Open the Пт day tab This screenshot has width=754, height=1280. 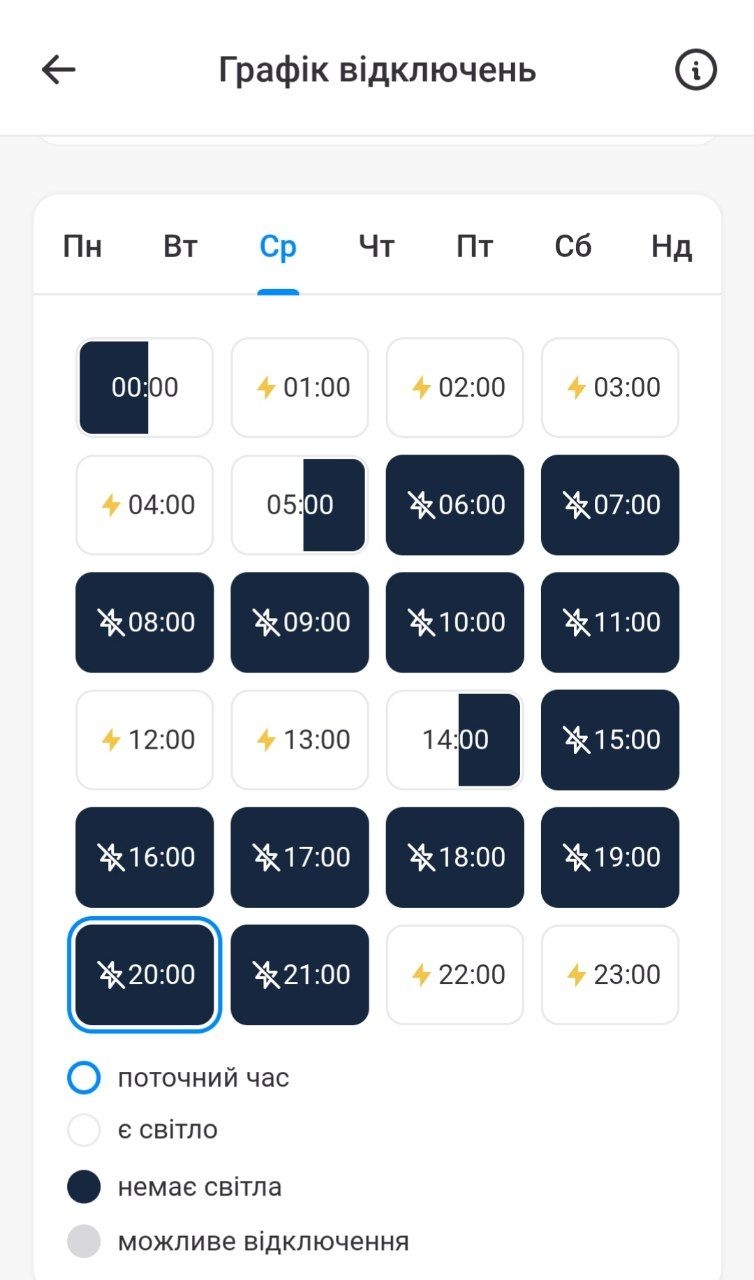click(475, 246)
